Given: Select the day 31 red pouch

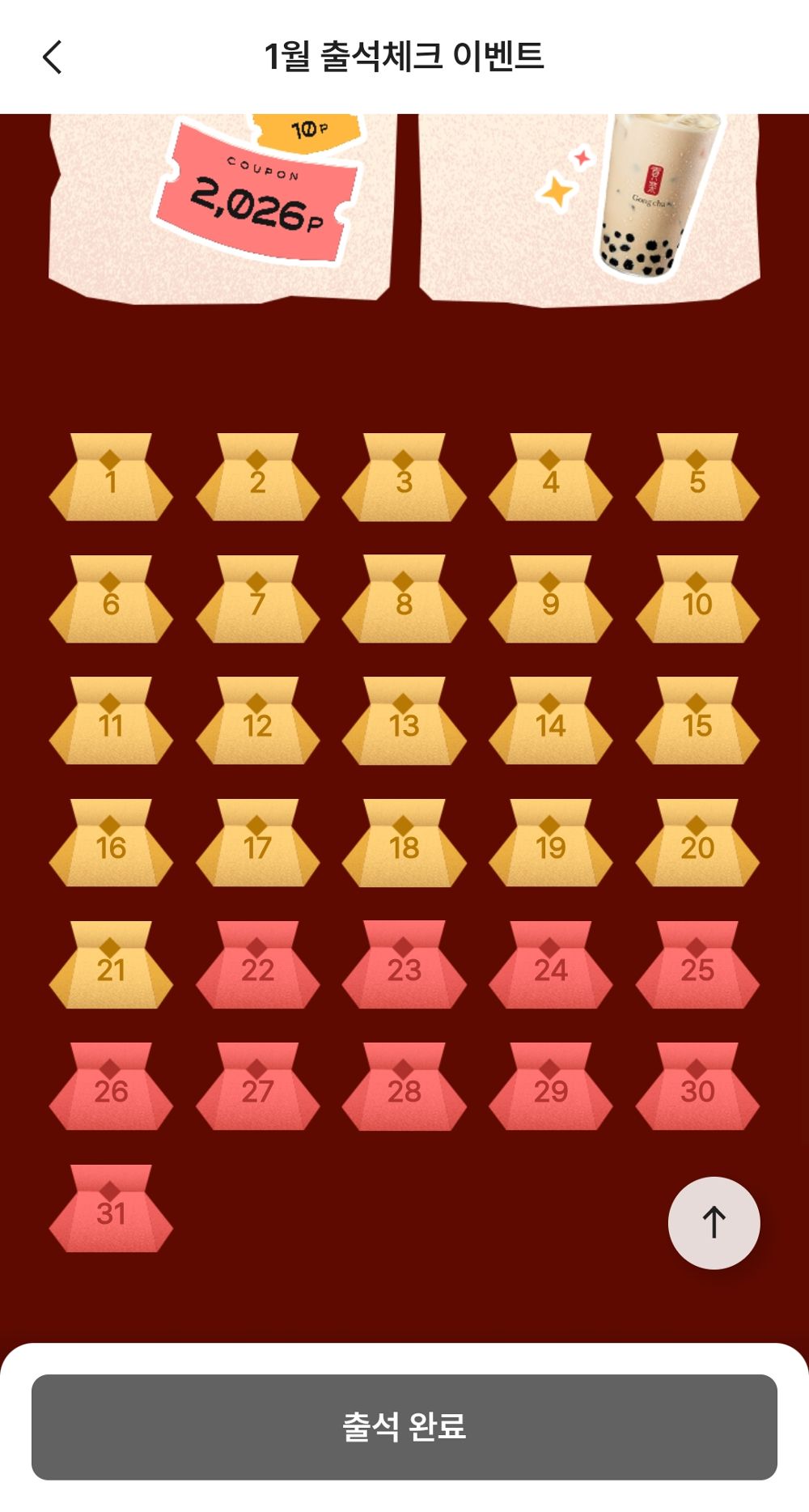Looking at the screenshot, I should (111, 1209).
